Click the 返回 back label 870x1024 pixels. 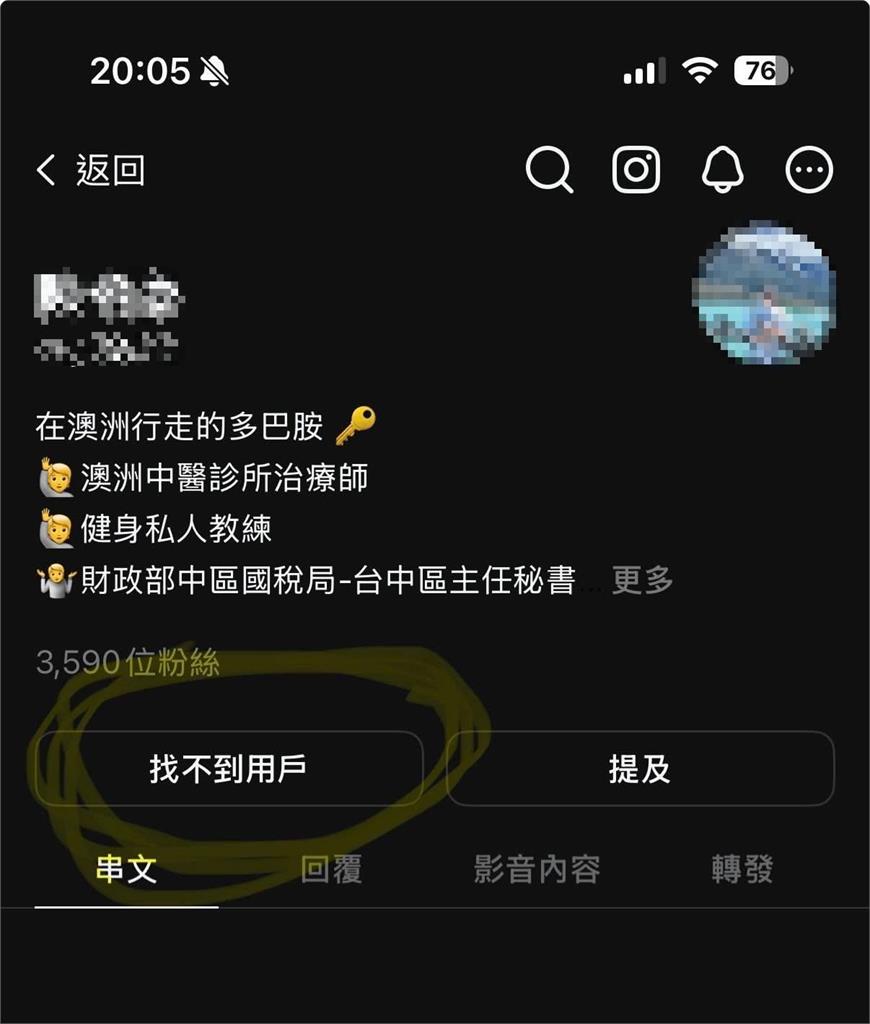click(108, 170)
